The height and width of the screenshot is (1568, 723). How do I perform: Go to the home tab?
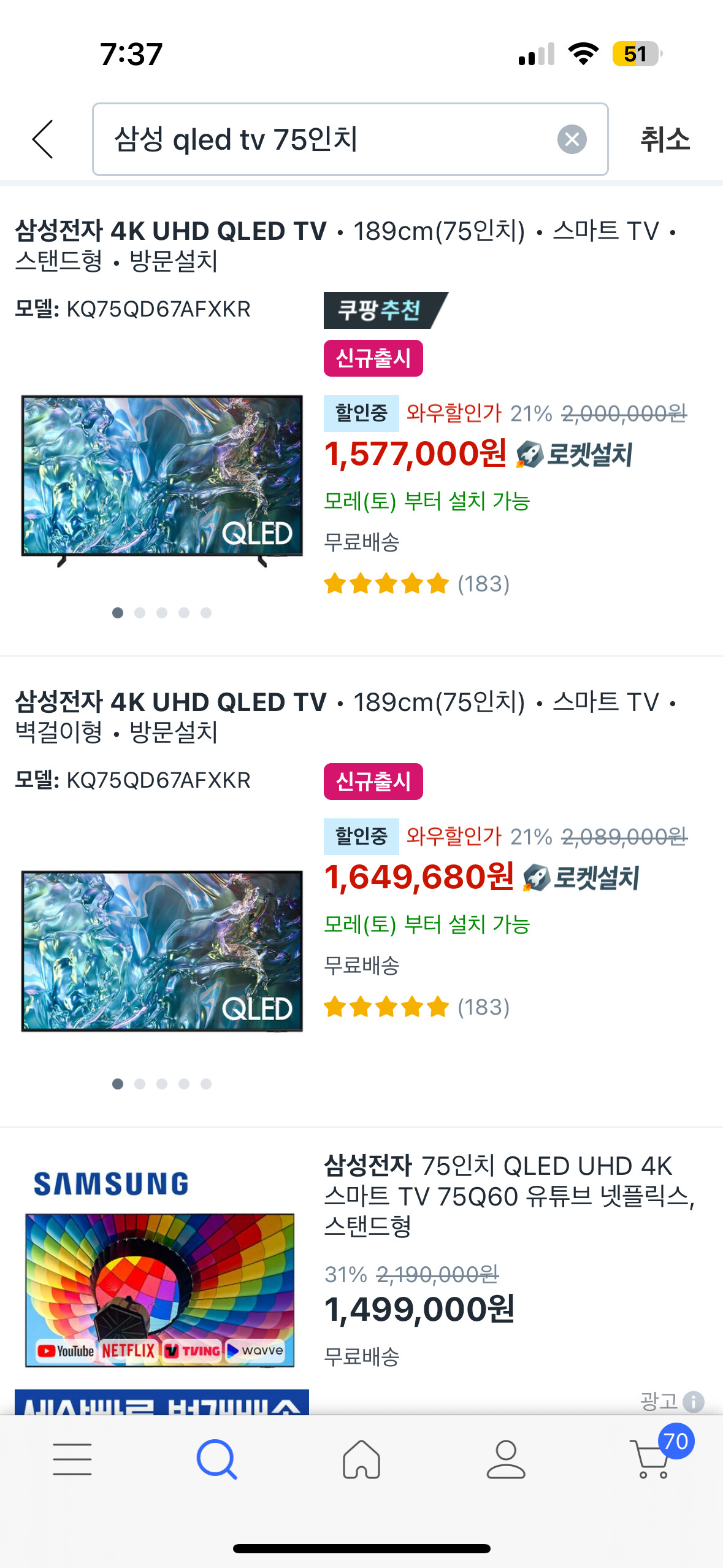click(x=361, y=1459)
